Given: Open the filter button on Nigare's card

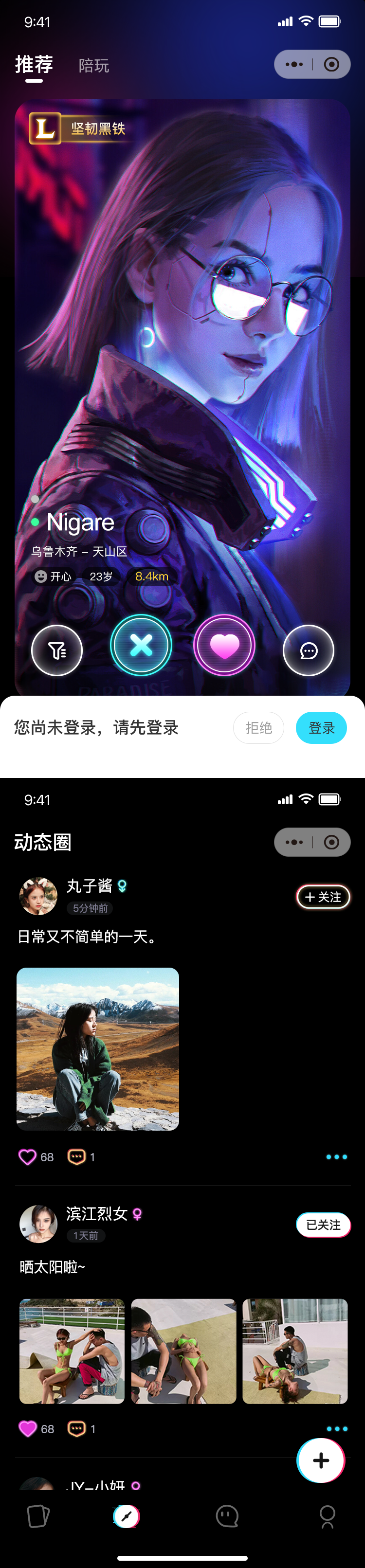Looking at the screenshot, I should [56, 650].
